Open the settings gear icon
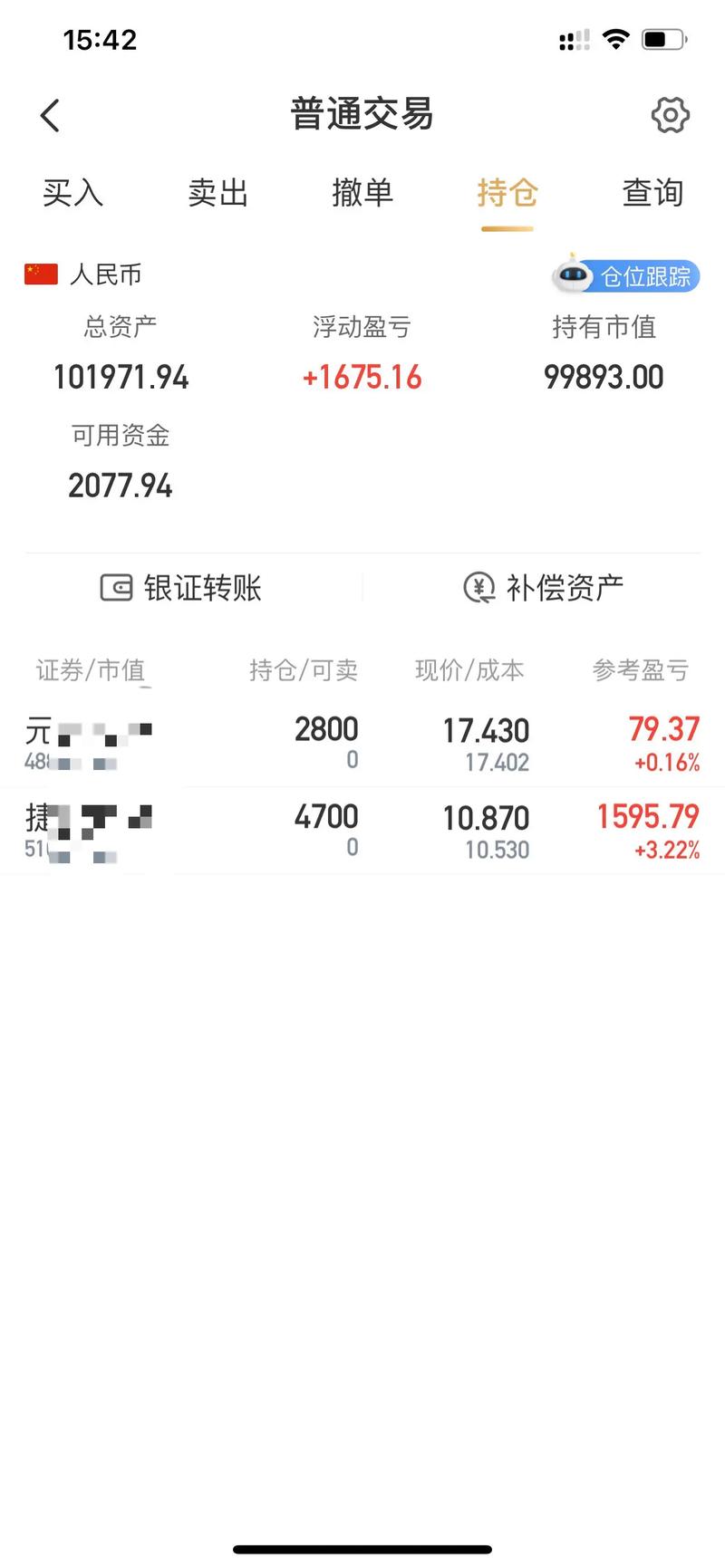The image size is (725, 1568). [x=671, y=115]
